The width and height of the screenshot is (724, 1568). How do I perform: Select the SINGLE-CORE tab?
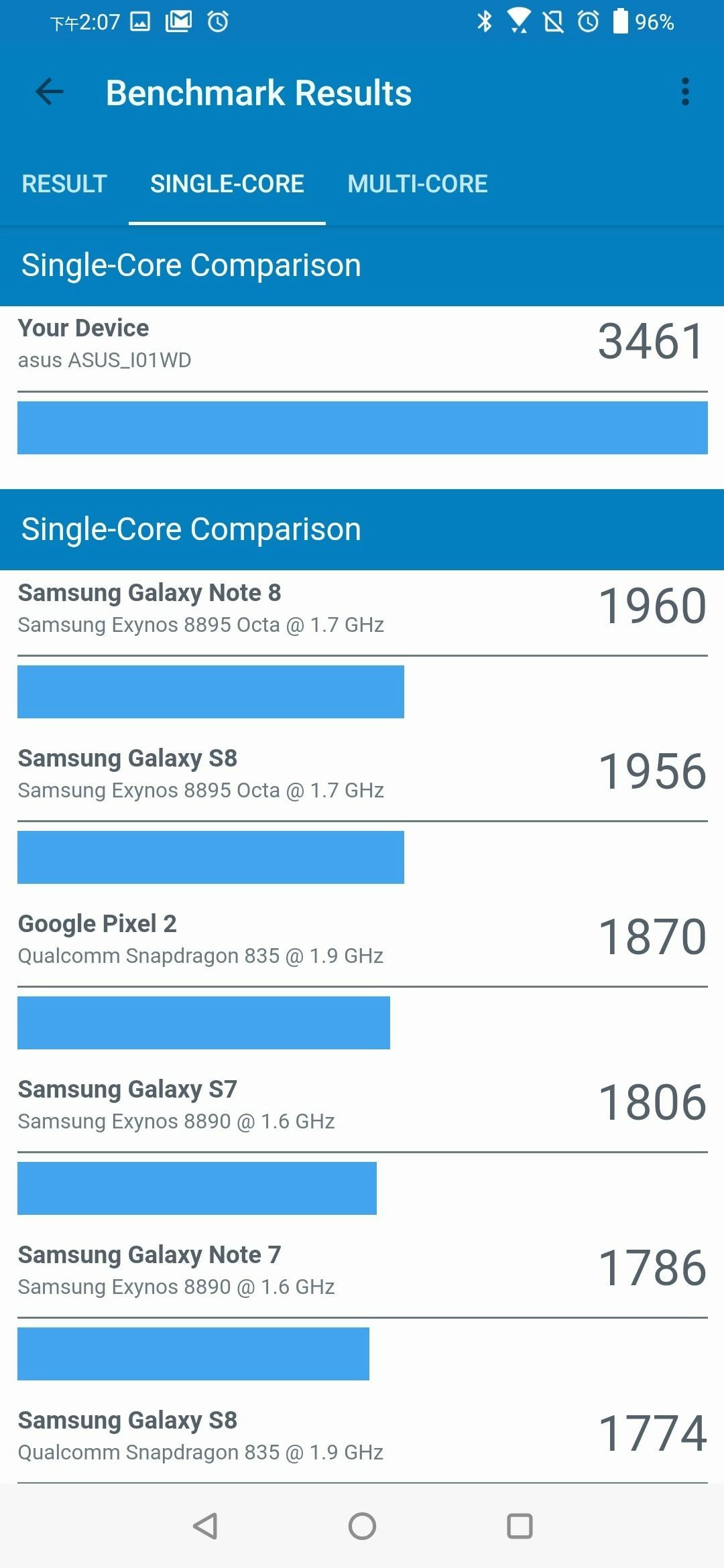click(x=227, y=184)
